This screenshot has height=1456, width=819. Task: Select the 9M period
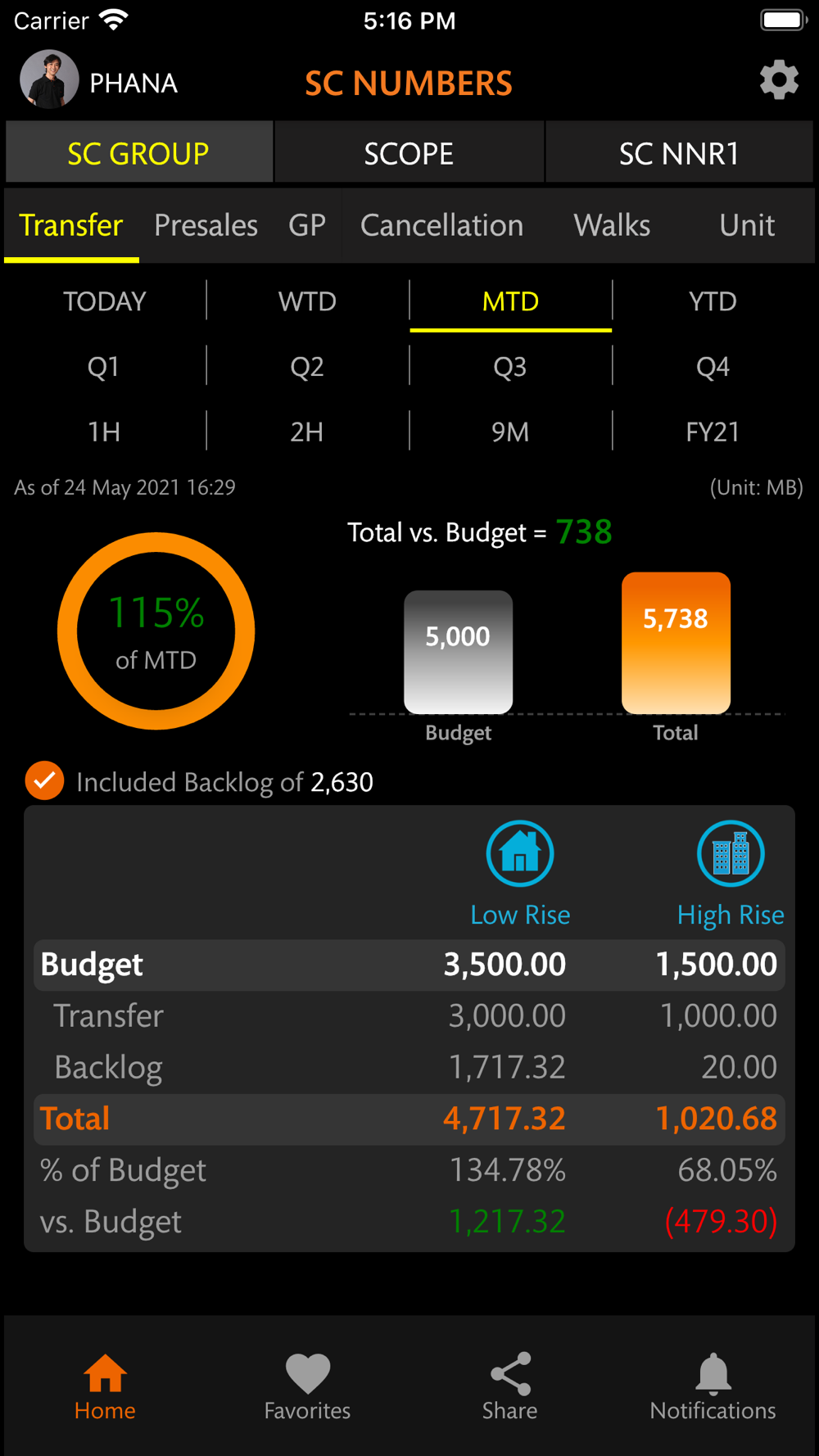coord(510,432)
